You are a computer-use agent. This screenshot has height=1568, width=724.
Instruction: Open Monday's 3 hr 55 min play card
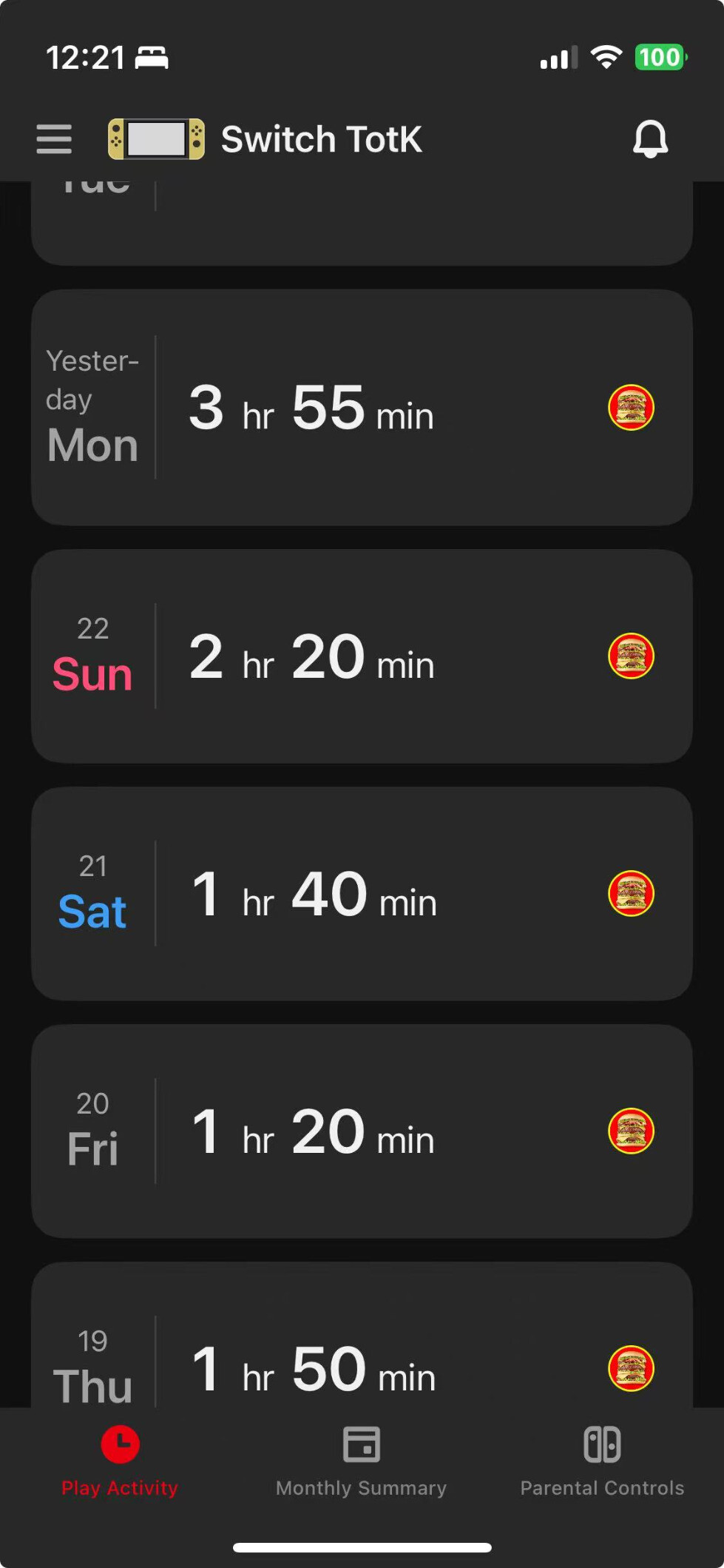point(362,408)
